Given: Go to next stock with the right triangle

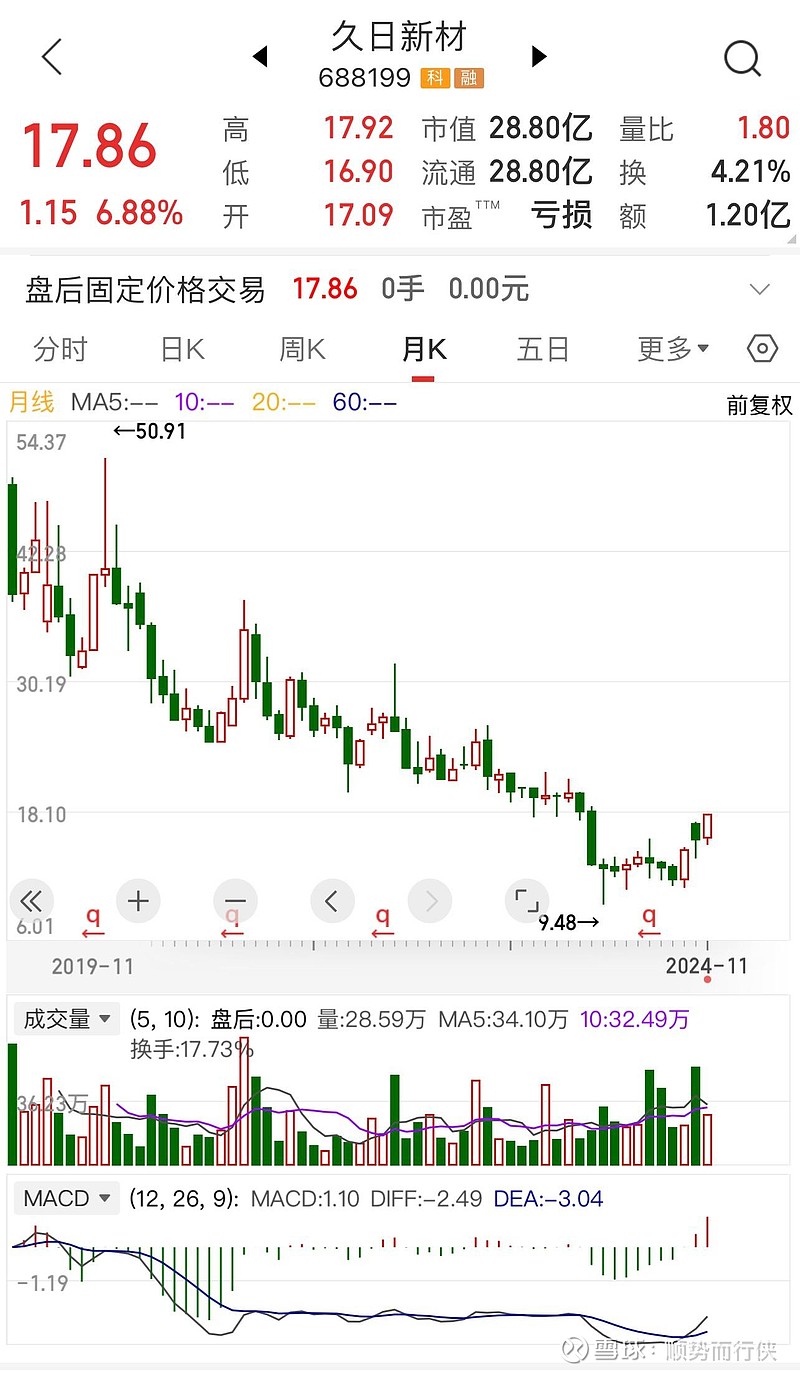Looking at the screenshot, I should click(x=538, y=57).
